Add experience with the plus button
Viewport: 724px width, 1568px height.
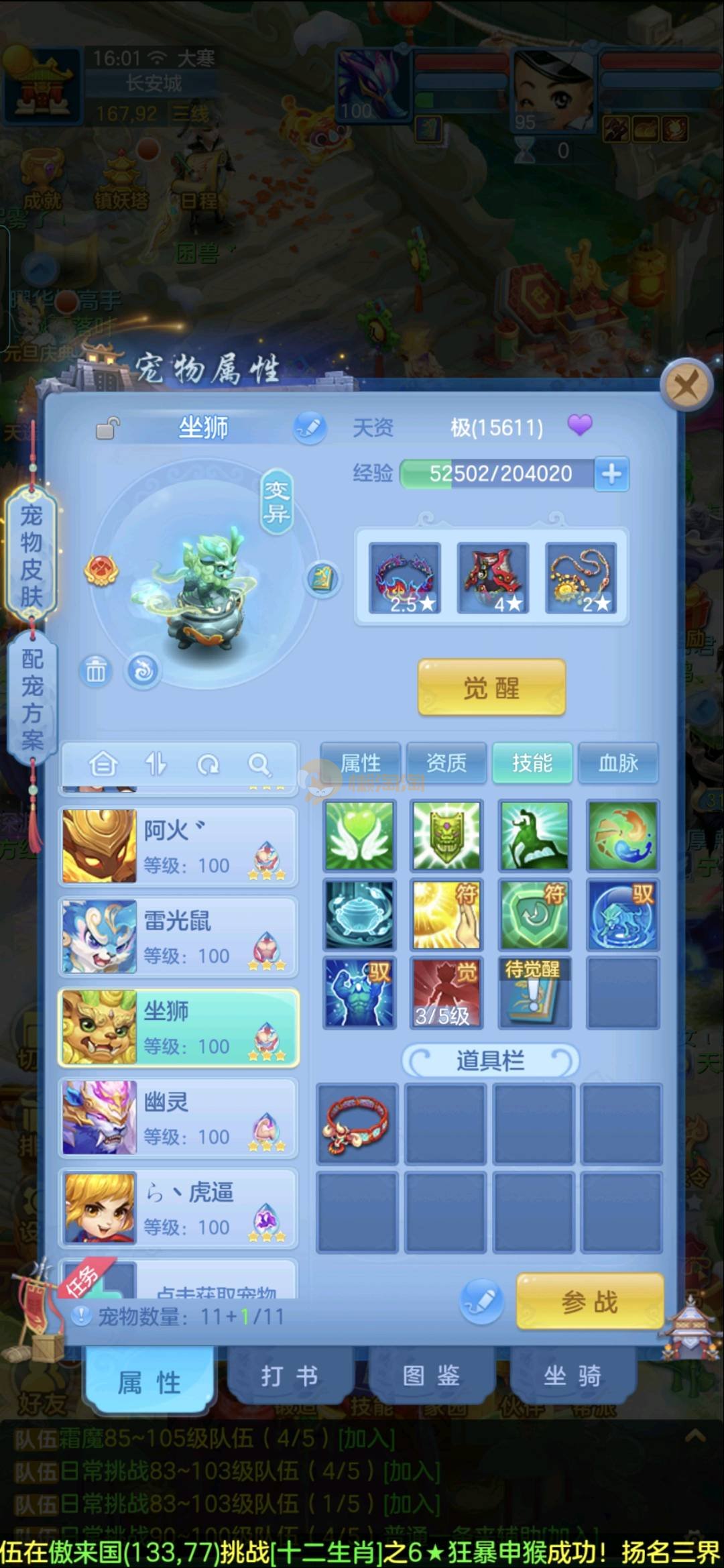point(611,474)
